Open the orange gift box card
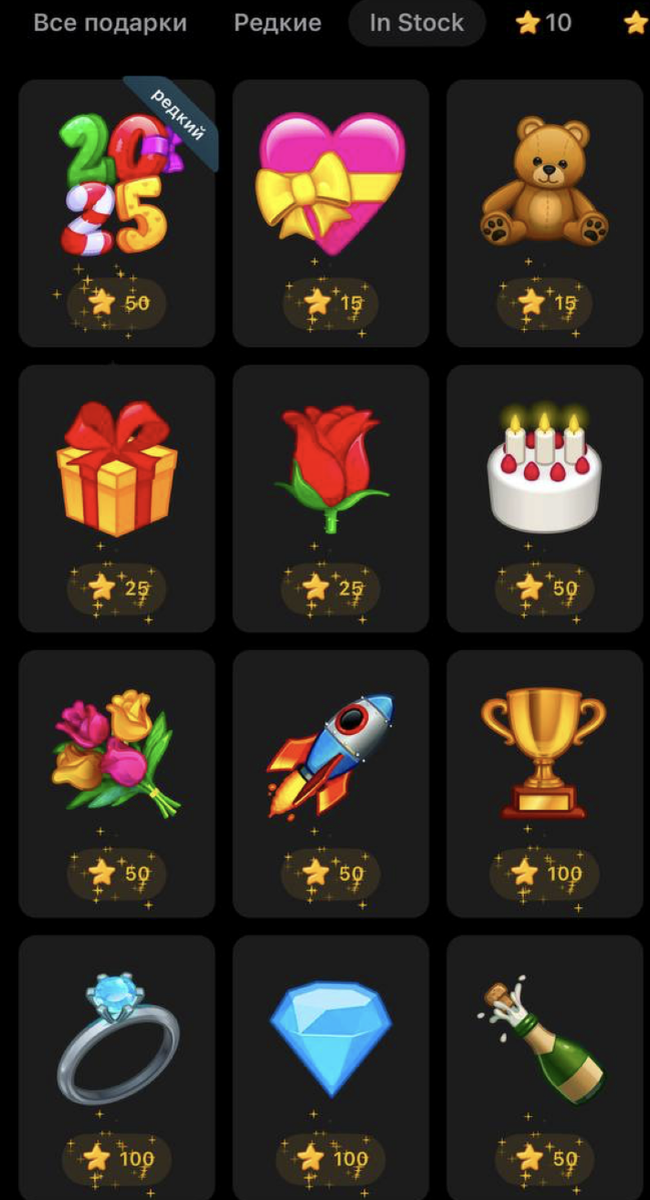Image resolution: width=650 pixels, height=1200 pixels. [117, 498]
